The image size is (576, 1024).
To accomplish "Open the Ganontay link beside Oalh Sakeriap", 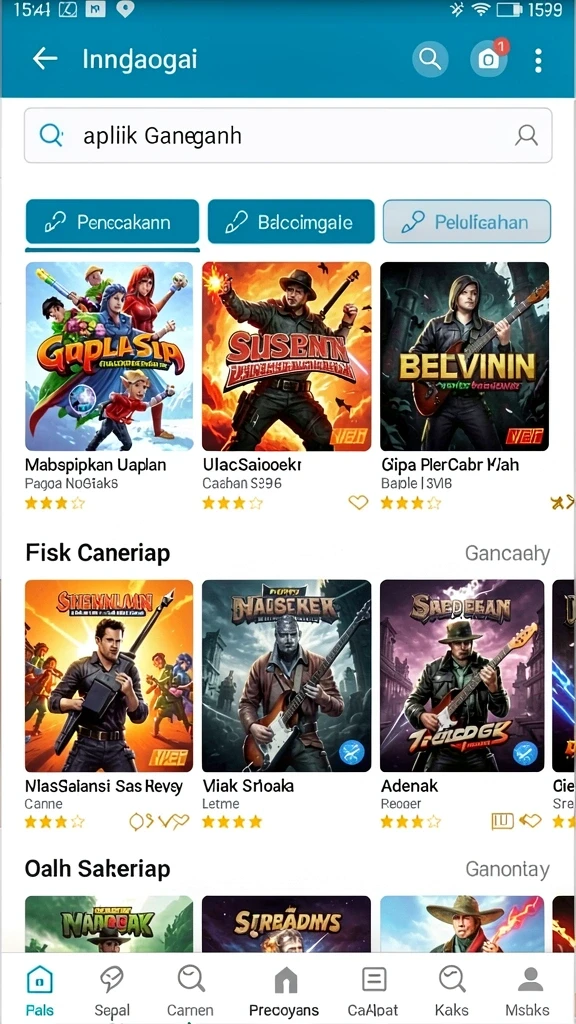I will (507, 870).
